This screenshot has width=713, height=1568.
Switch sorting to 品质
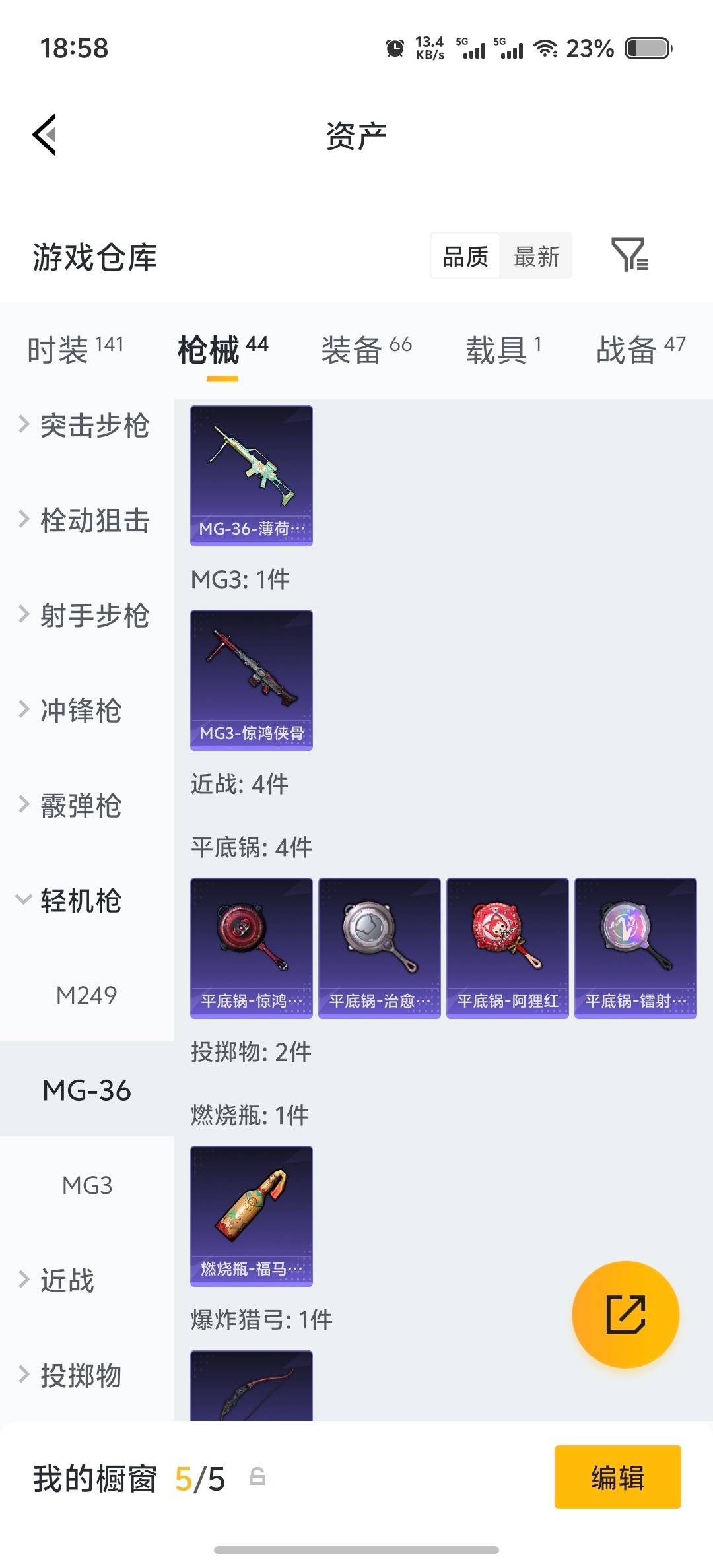click(x=465, y=255)
